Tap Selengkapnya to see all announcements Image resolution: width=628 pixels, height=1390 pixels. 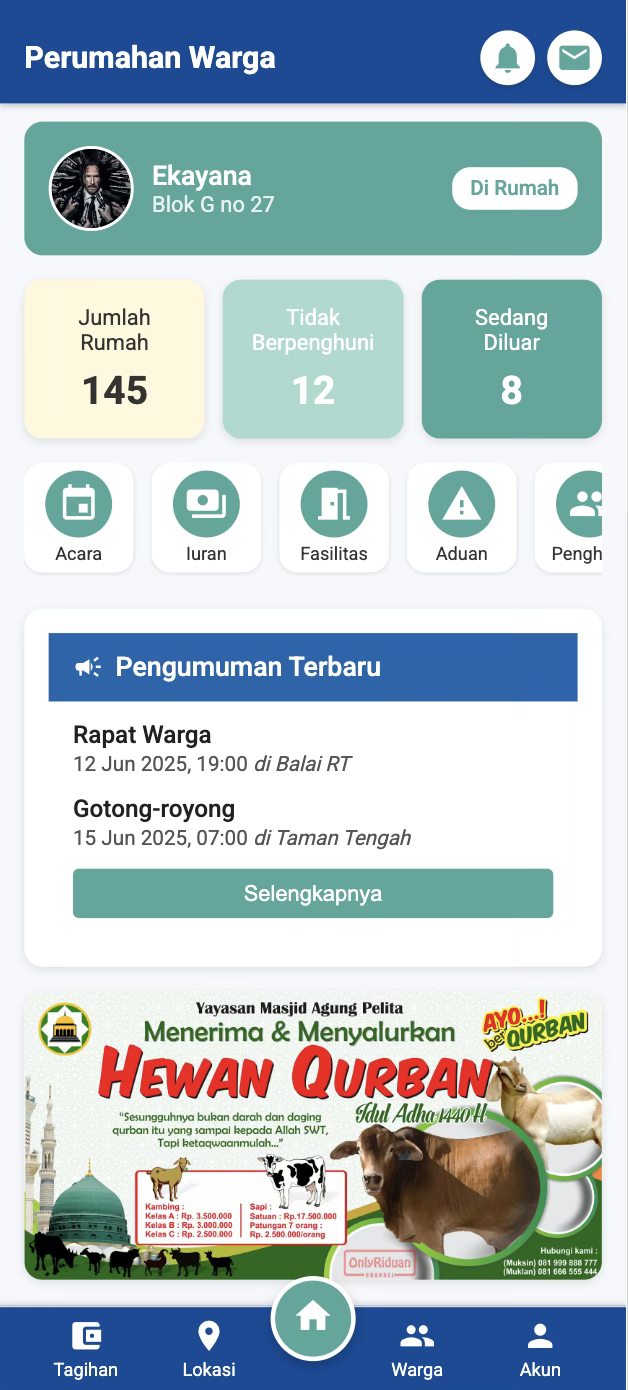(313, 893)
